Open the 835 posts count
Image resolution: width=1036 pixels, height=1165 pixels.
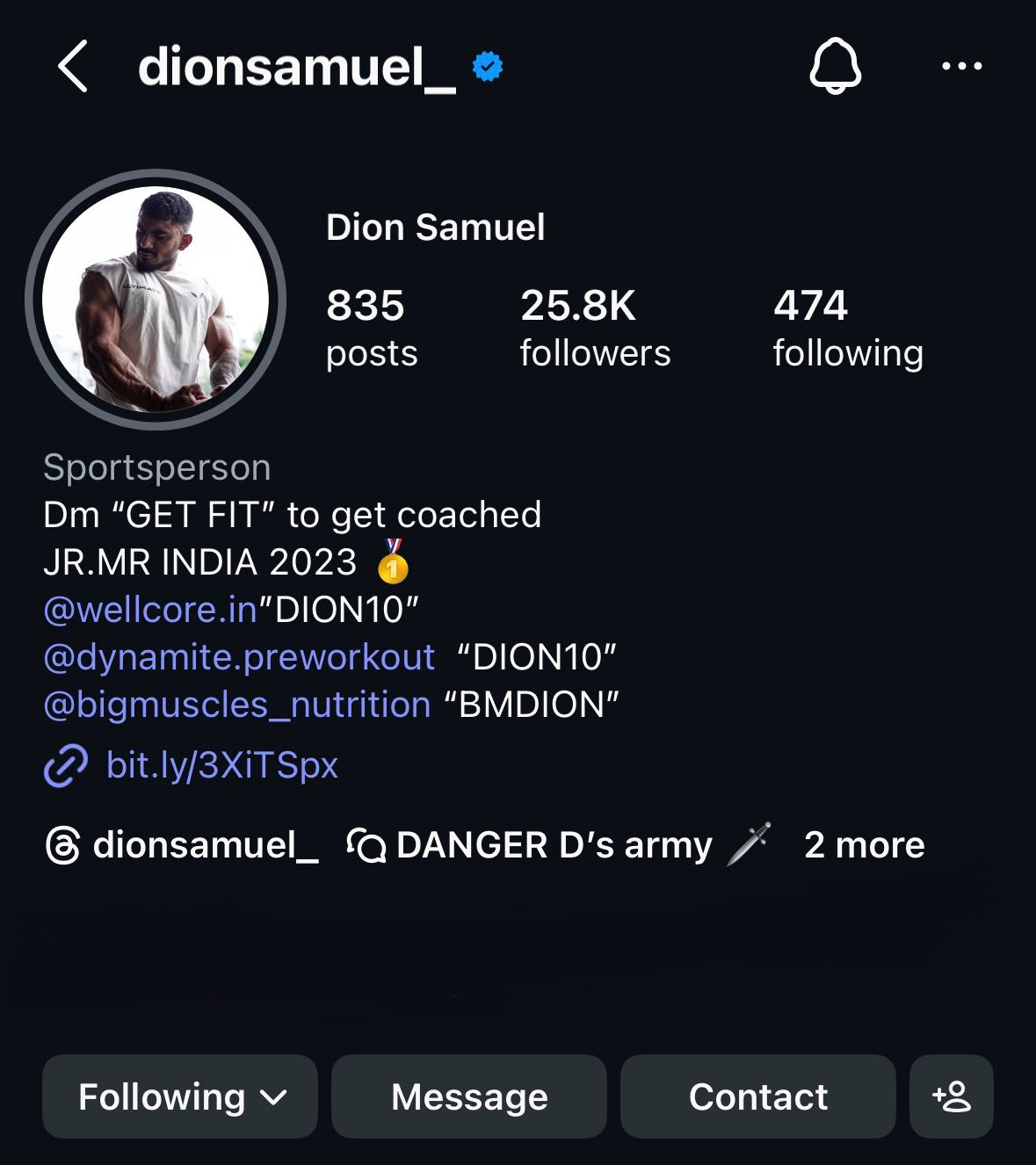pyautogui.click(x=371, y=329)
